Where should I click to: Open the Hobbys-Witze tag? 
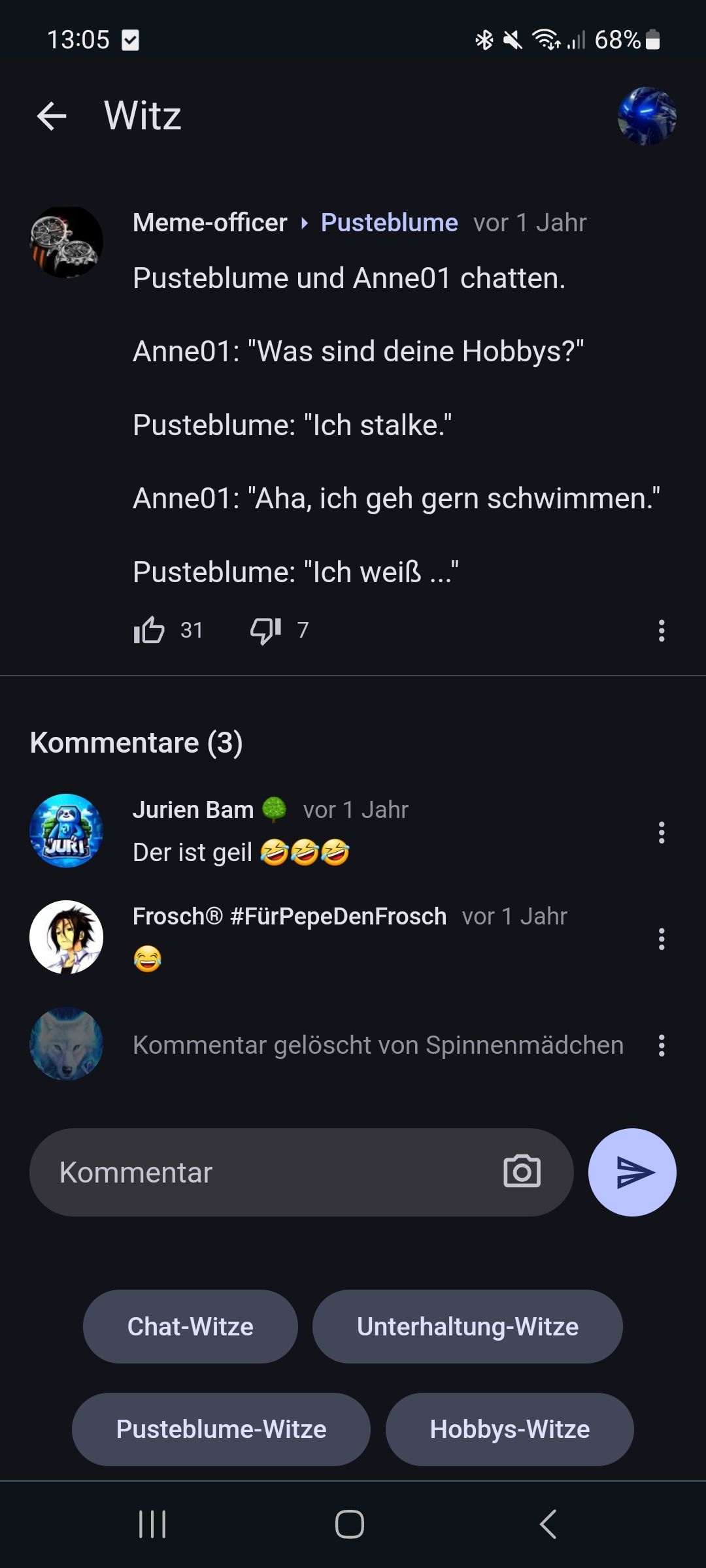[x=509, y=1429]
